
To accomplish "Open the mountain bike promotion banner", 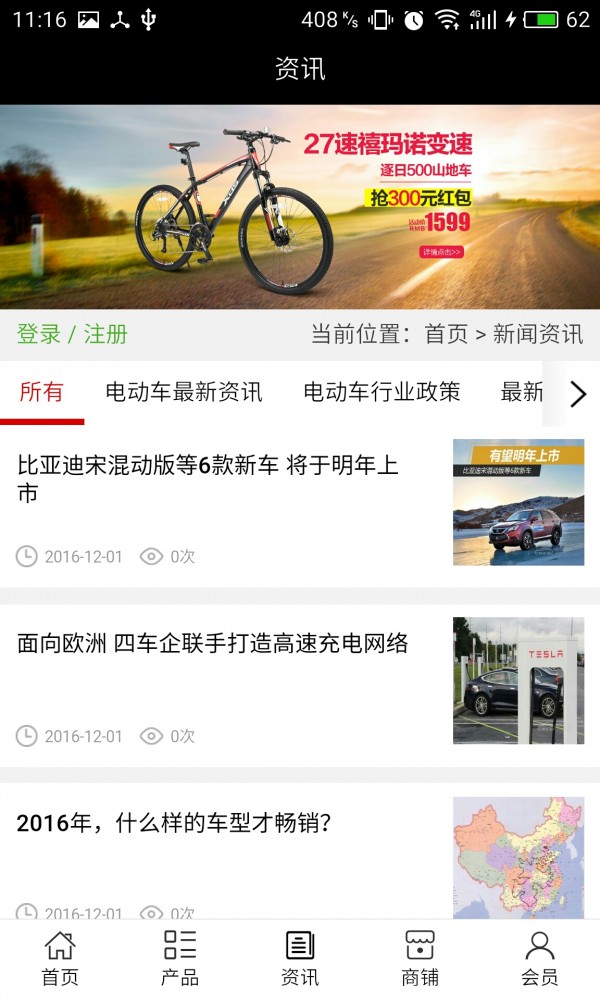I will 300,206.
